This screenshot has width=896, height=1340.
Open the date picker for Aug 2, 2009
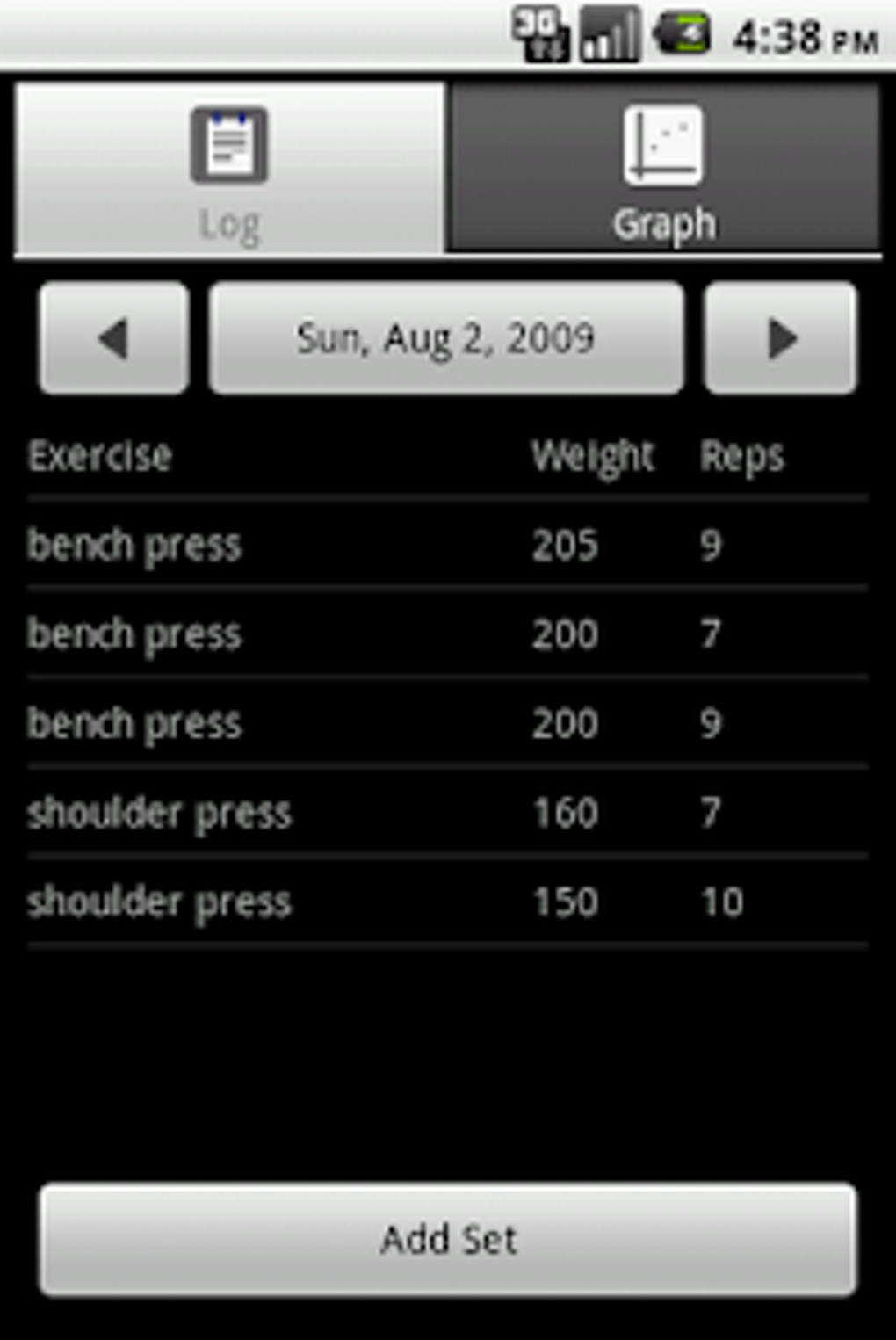(x=445, y=340)
